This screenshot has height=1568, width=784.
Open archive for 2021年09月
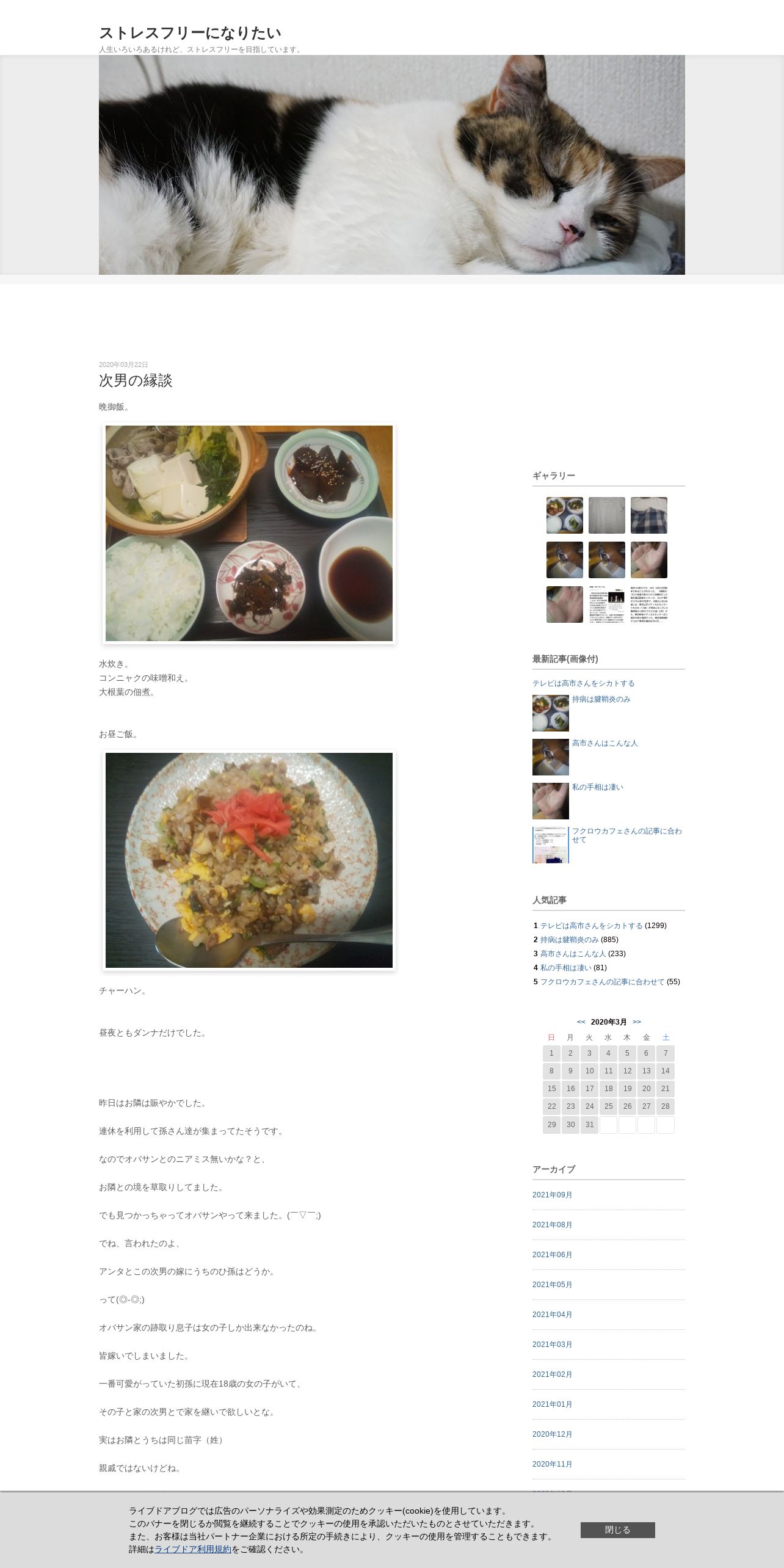click(x=552, y=1195)
